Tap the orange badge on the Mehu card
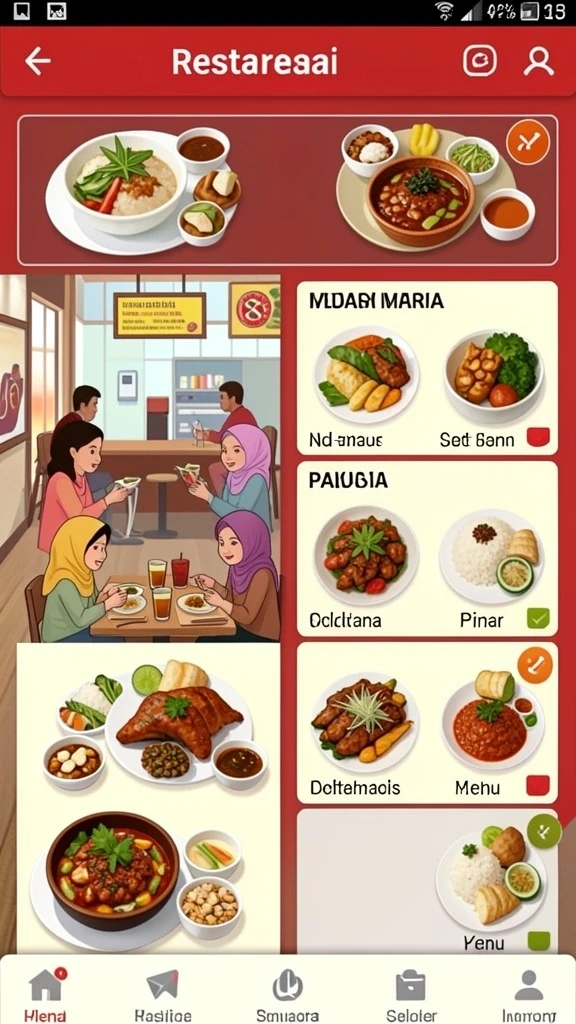Screen dimensions: 576x1024 [x=535, y=666]
